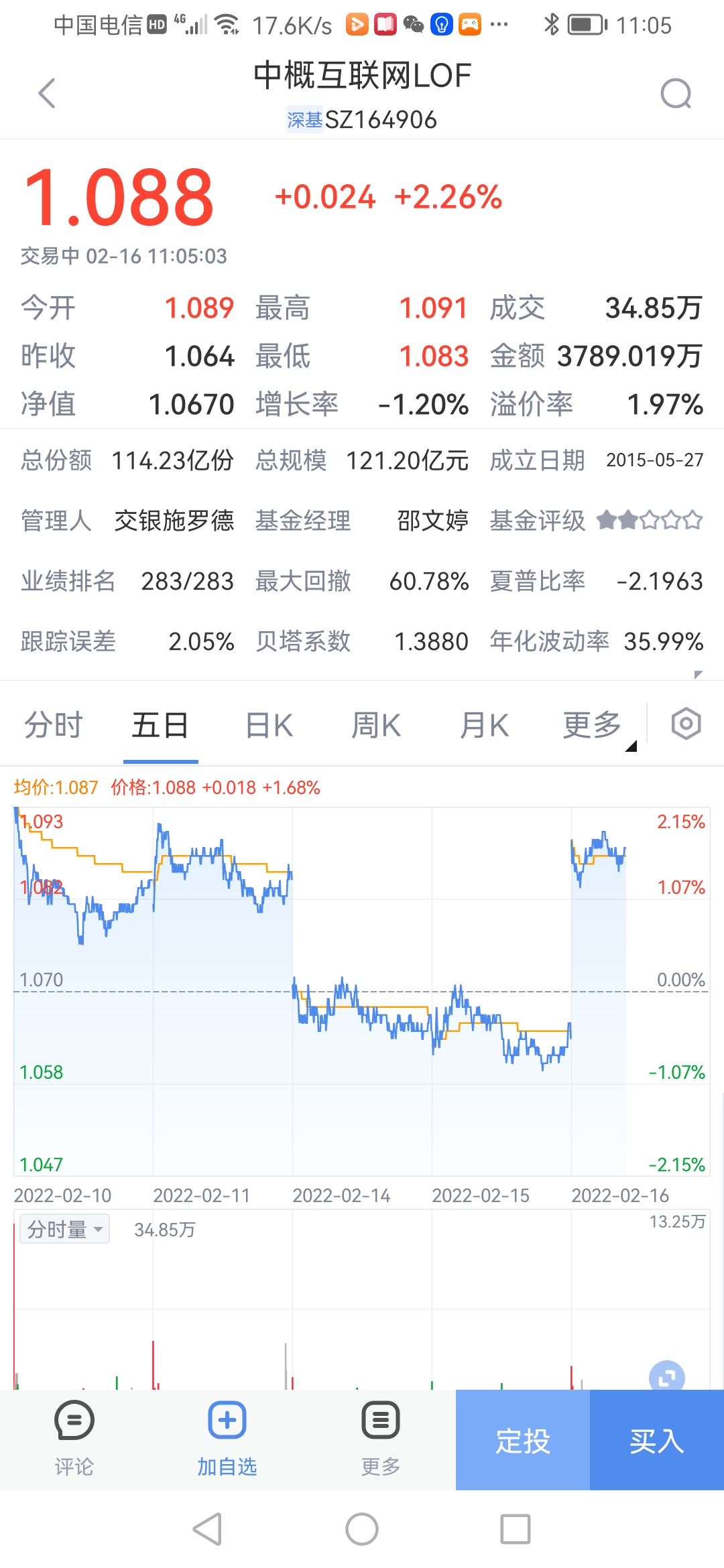Expand chart to fullscreen with the floating button

point(667,1378)
